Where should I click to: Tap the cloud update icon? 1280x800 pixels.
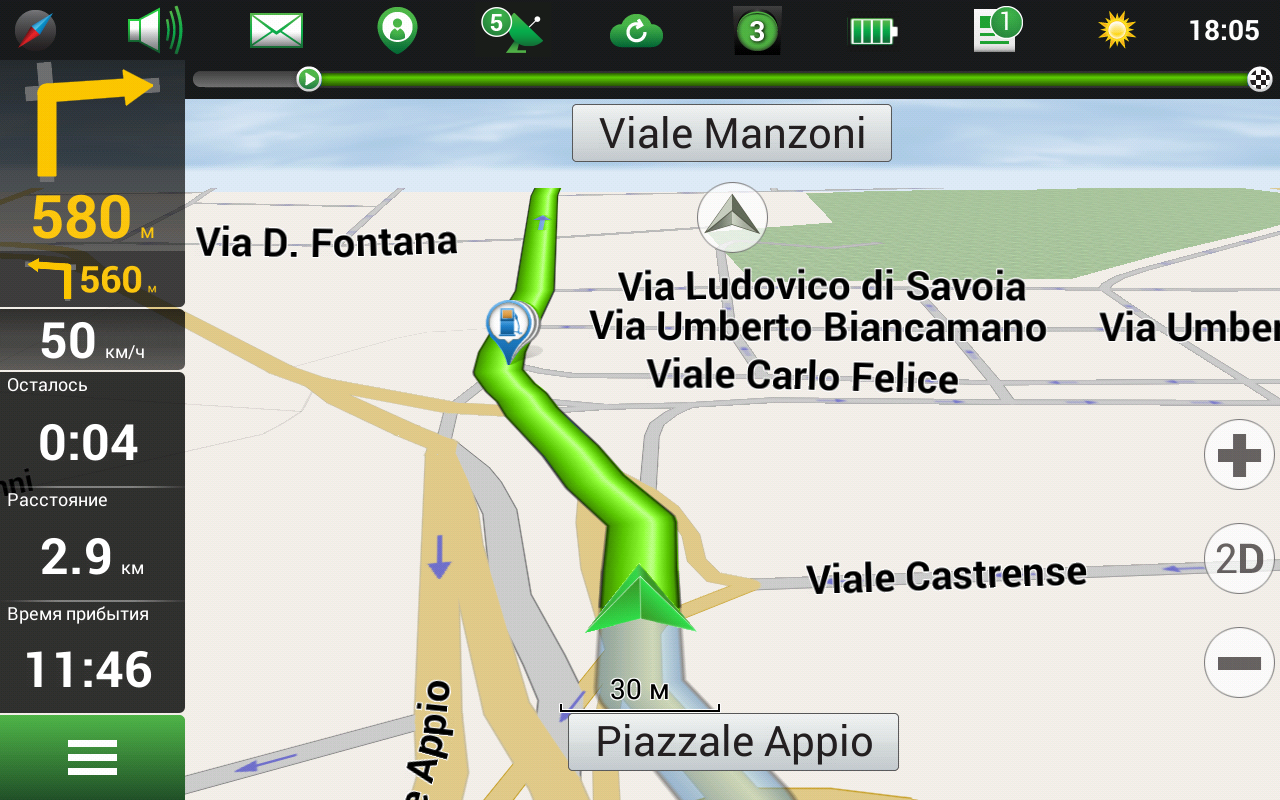click(x=636, y=31)
